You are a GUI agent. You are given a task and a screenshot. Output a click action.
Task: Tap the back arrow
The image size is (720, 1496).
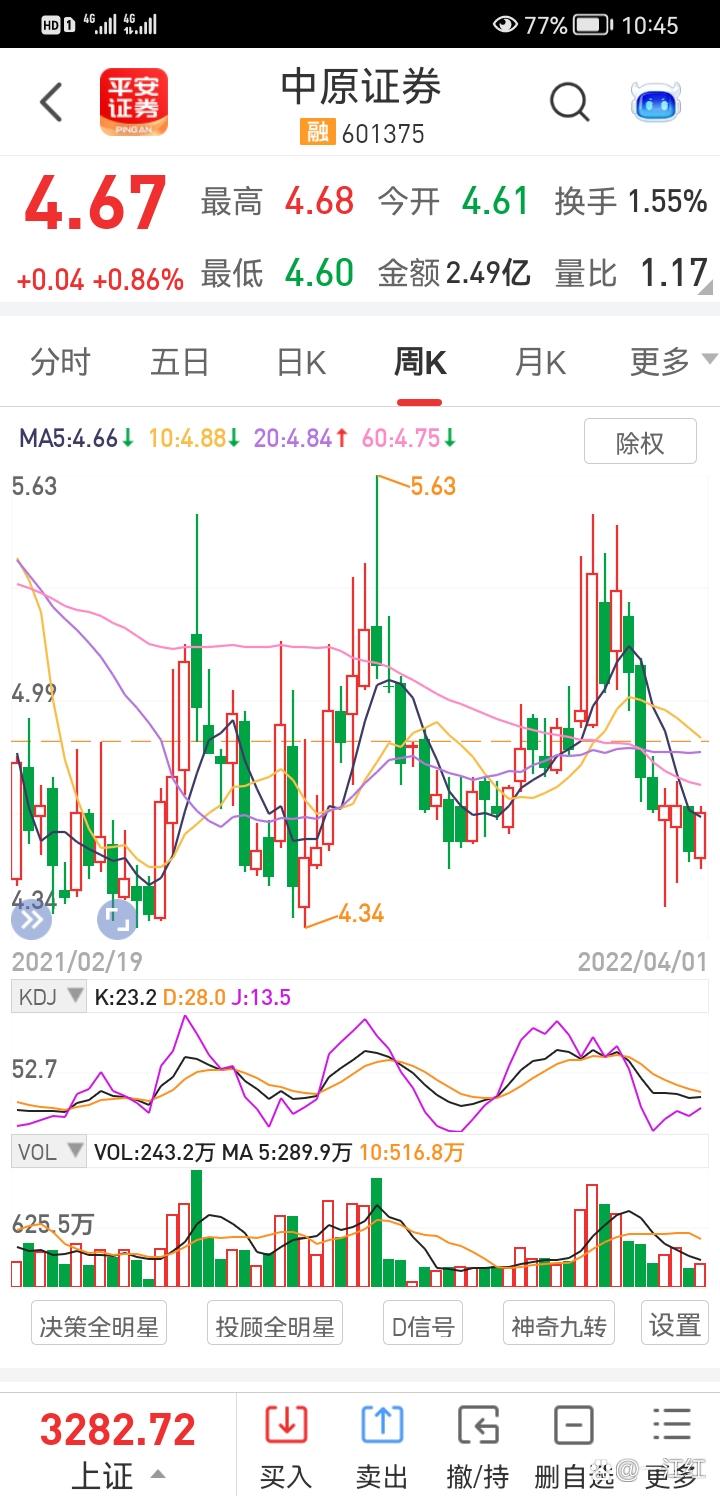pos(50,102)
